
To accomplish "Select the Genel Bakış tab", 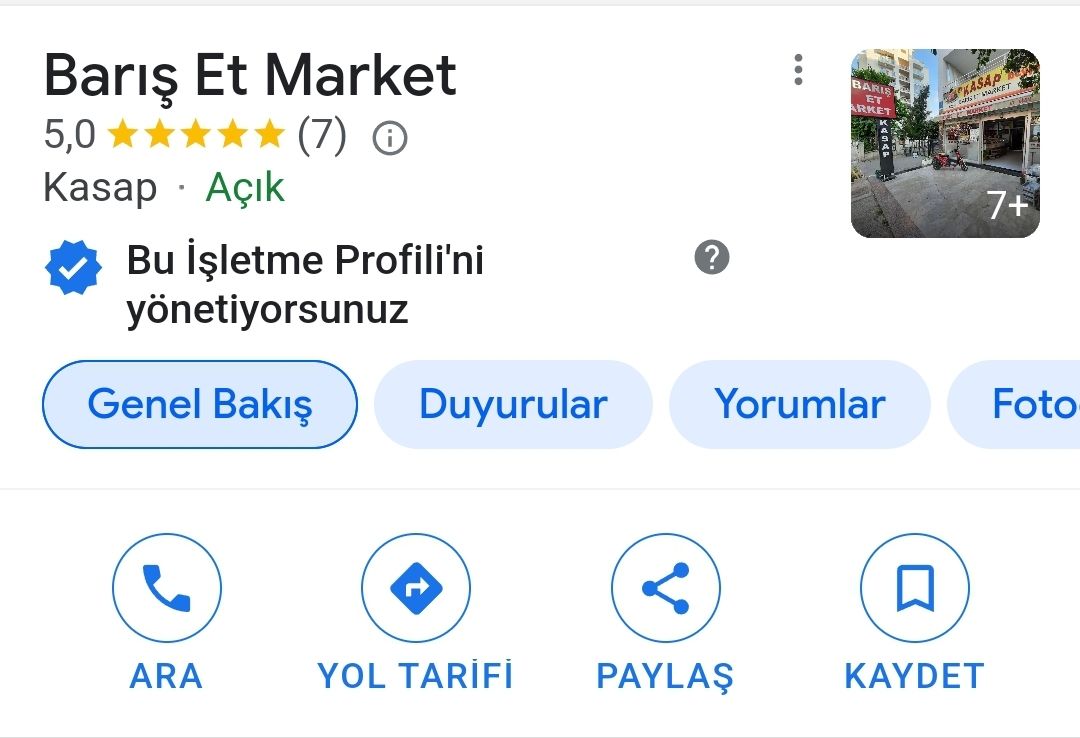I will tap(200, 405).
